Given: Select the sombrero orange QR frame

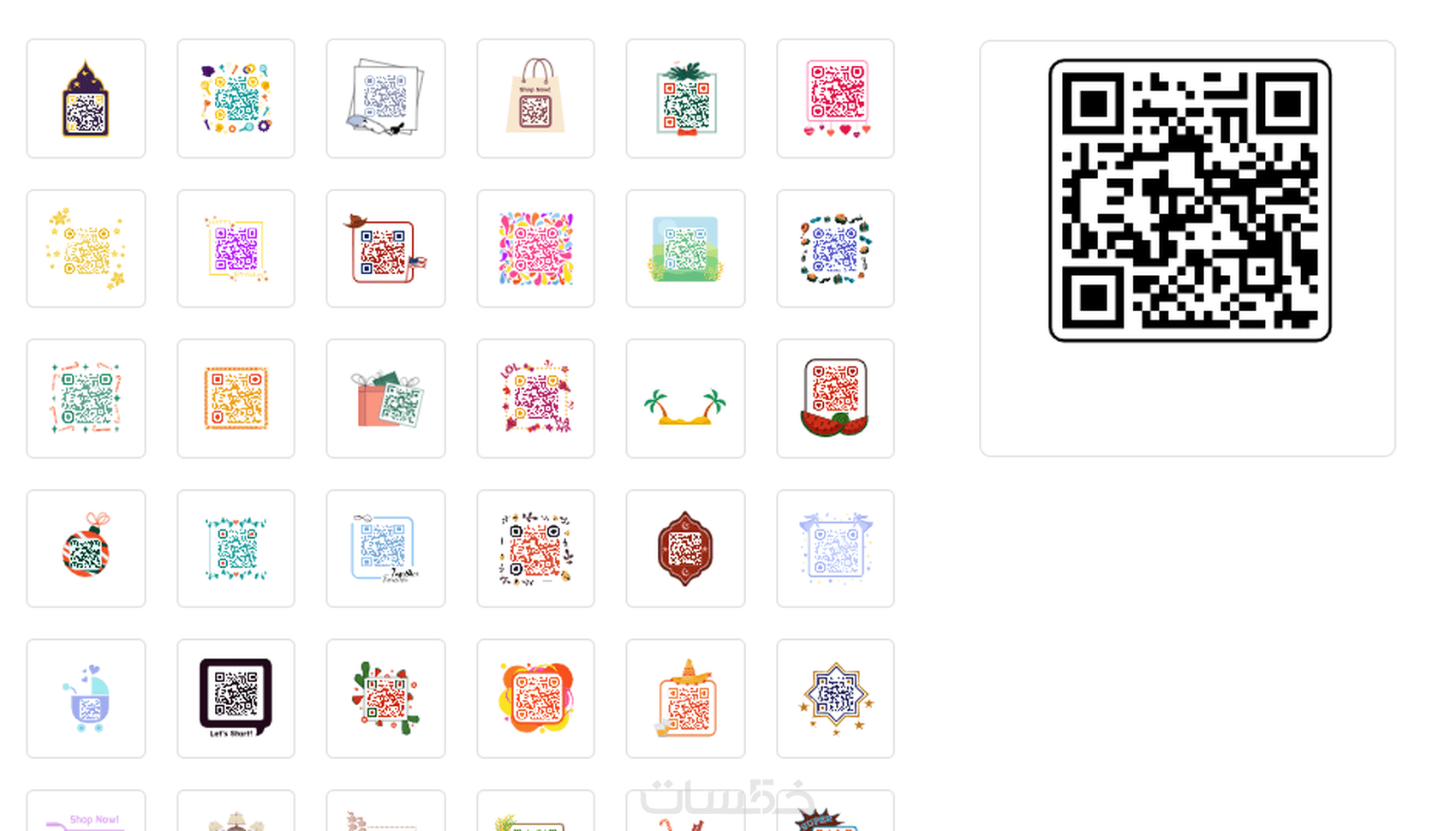Looking at the screenshot, I should [685, 698].
